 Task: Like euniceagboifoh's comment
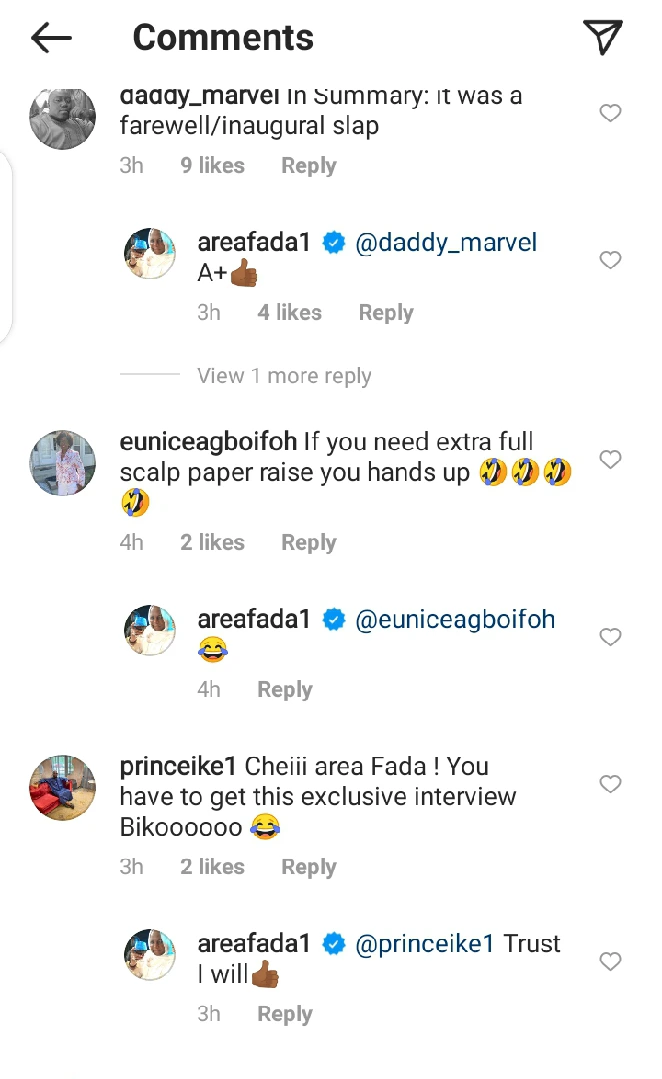click(610, 459)
